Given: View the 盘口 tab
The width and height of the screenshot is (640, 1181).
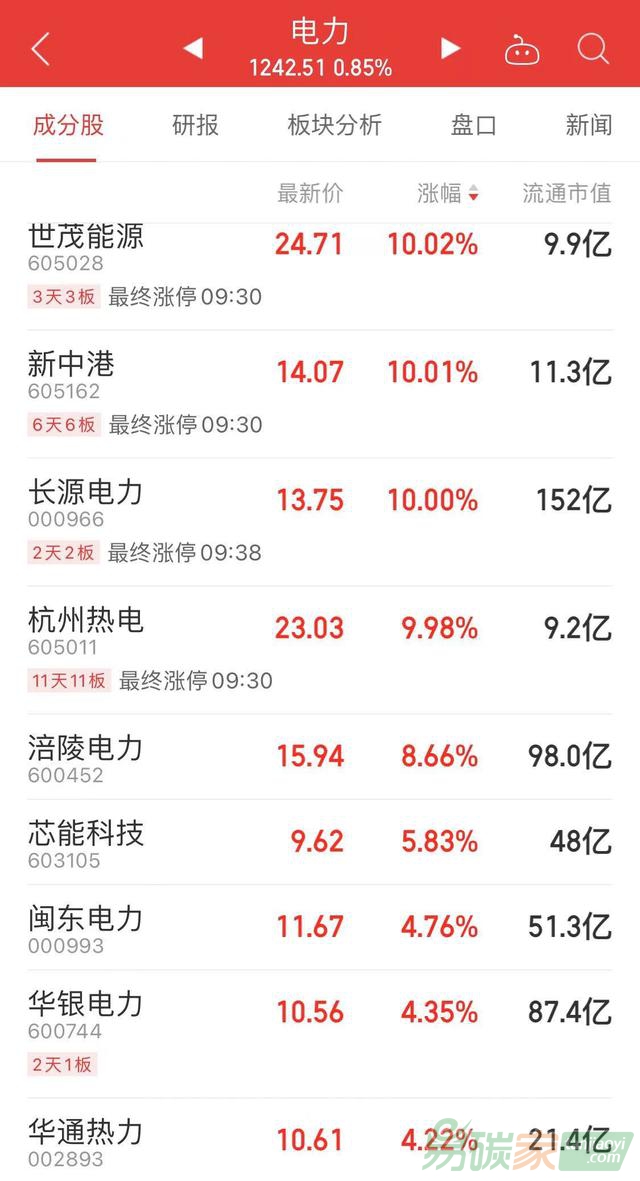Looking at the screenshot, I should coord(473,125).
